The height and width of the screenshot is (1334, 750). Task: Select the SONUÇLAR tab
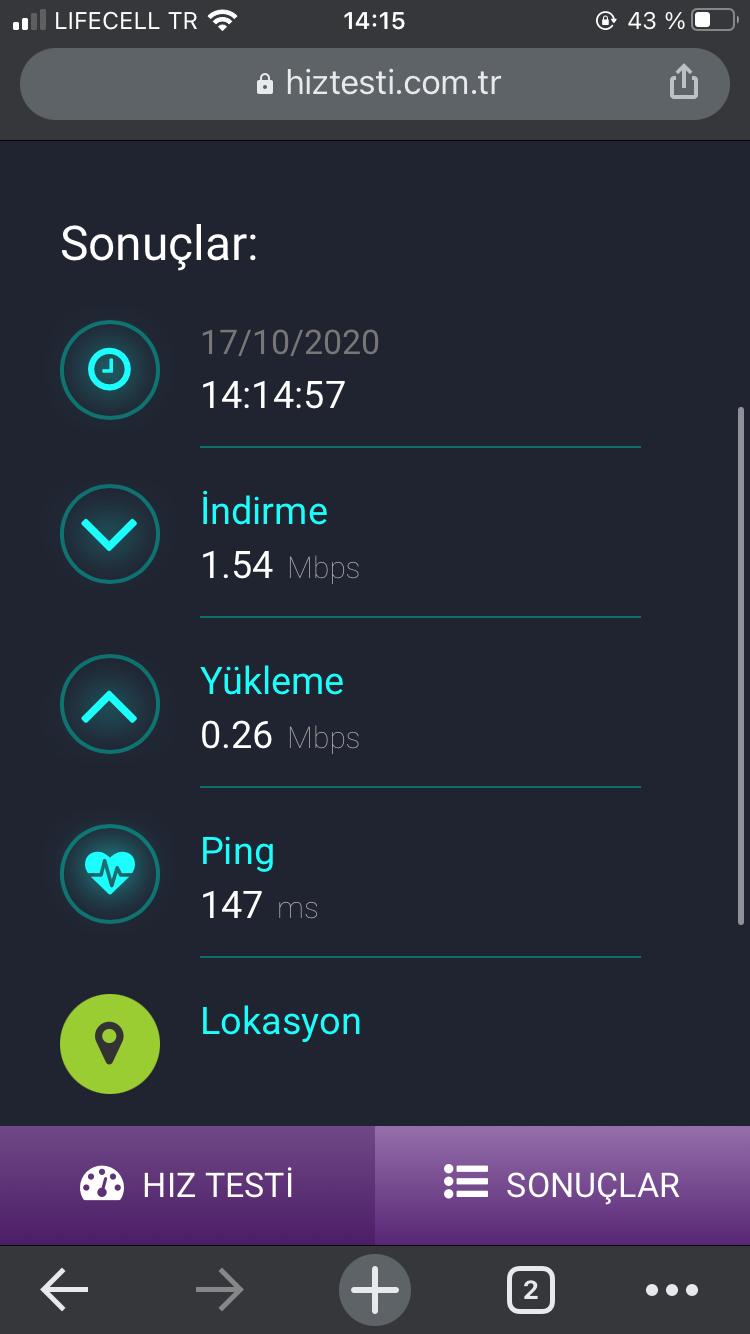click(x=562, y=1185)
